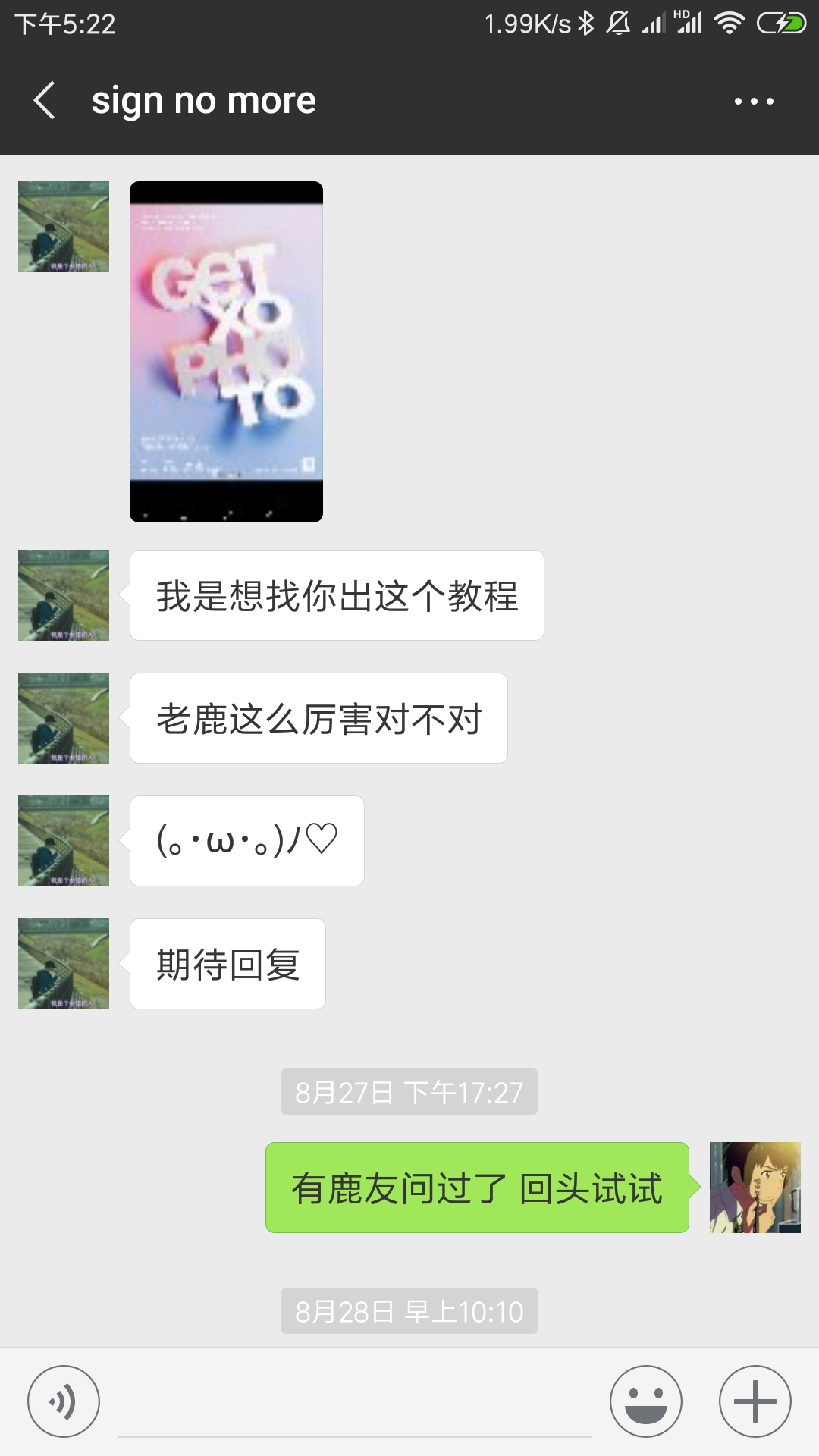This screenshot has width=819, height=1456.
Task: Open the emoji sticker panel
Action: click(x=646, y=1401)
